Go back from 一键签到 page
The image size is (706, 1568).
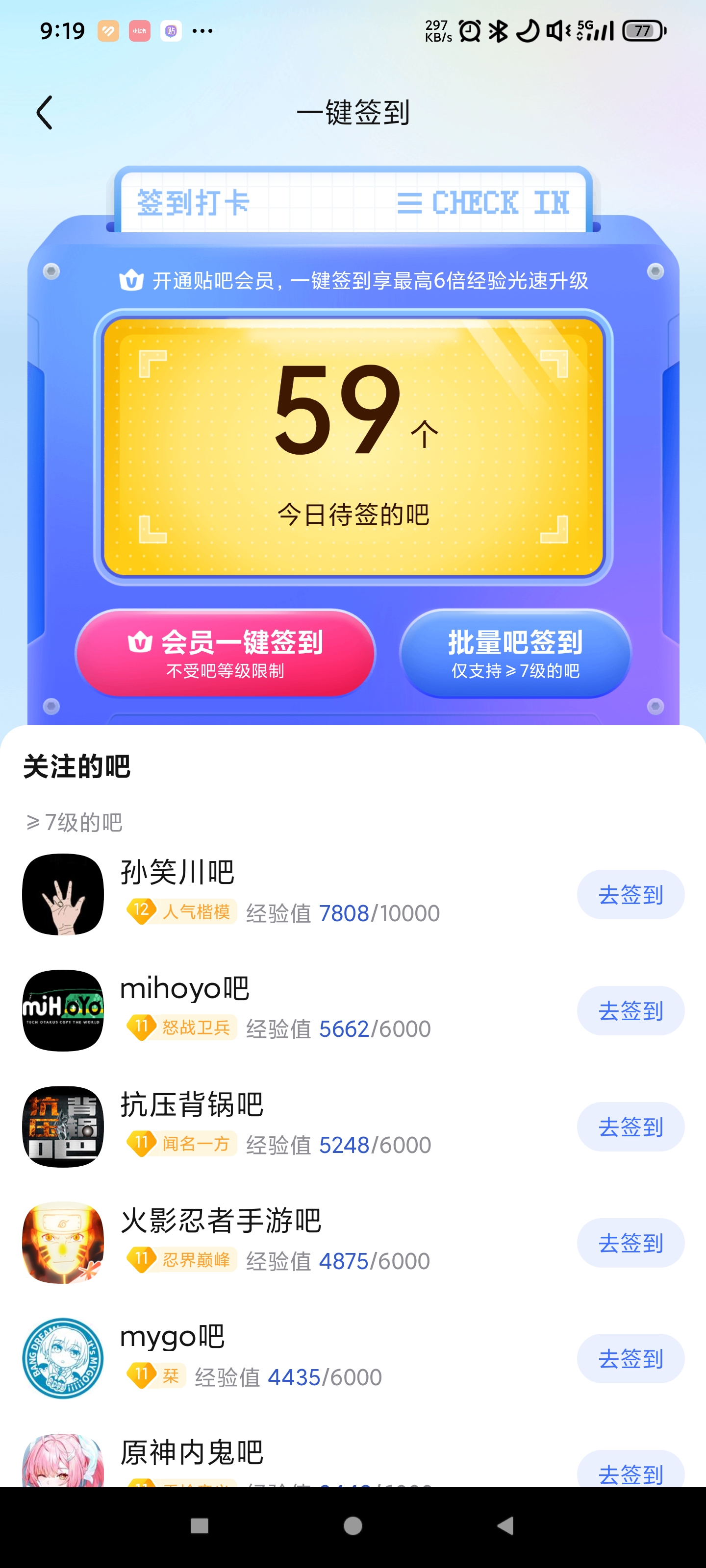(x=45, y=113)
